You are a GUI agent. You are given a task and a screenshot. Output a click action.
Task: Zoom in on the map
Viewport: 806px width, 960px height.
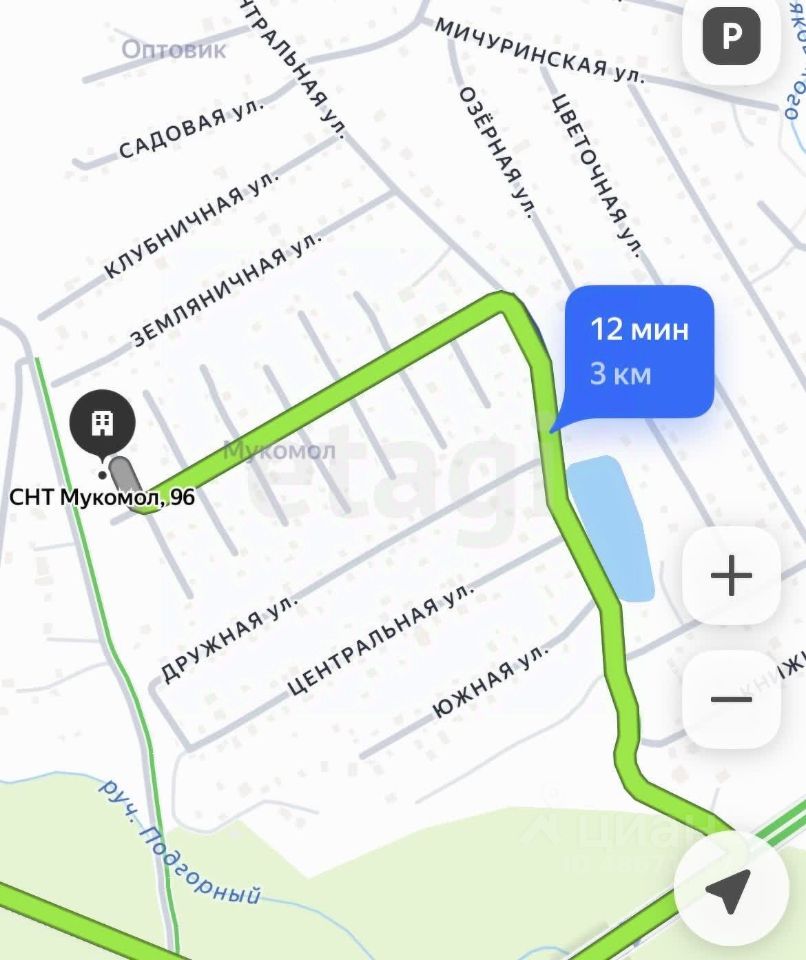(x=731, y=576)
